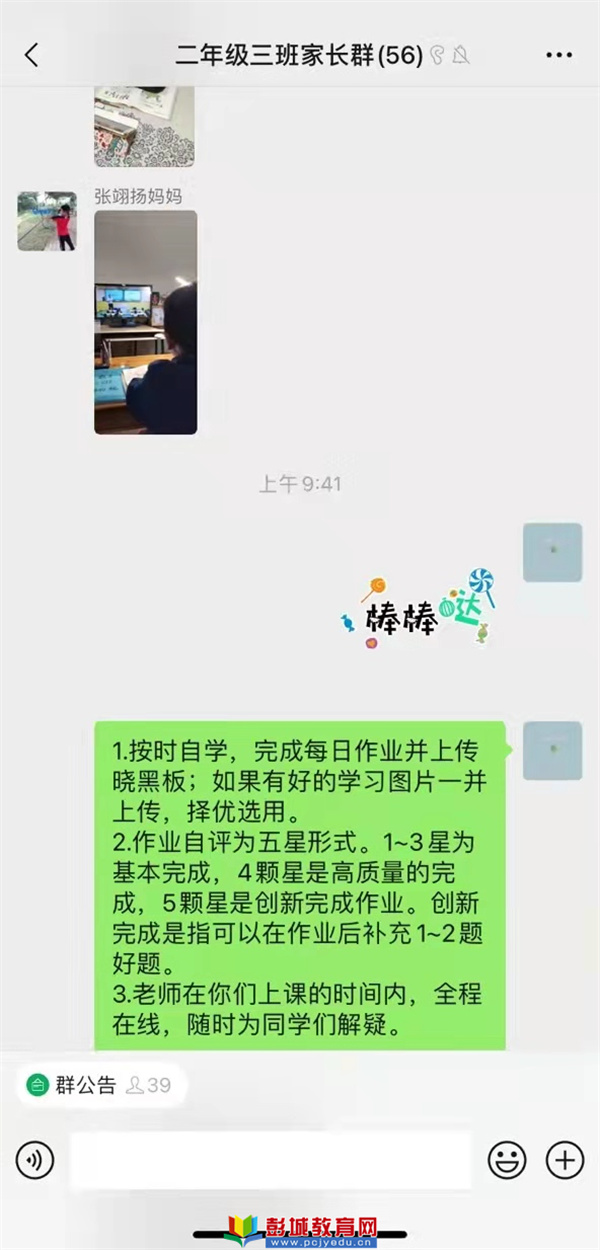
Task: Open the emoji sticker panel
Action: 507,1161
